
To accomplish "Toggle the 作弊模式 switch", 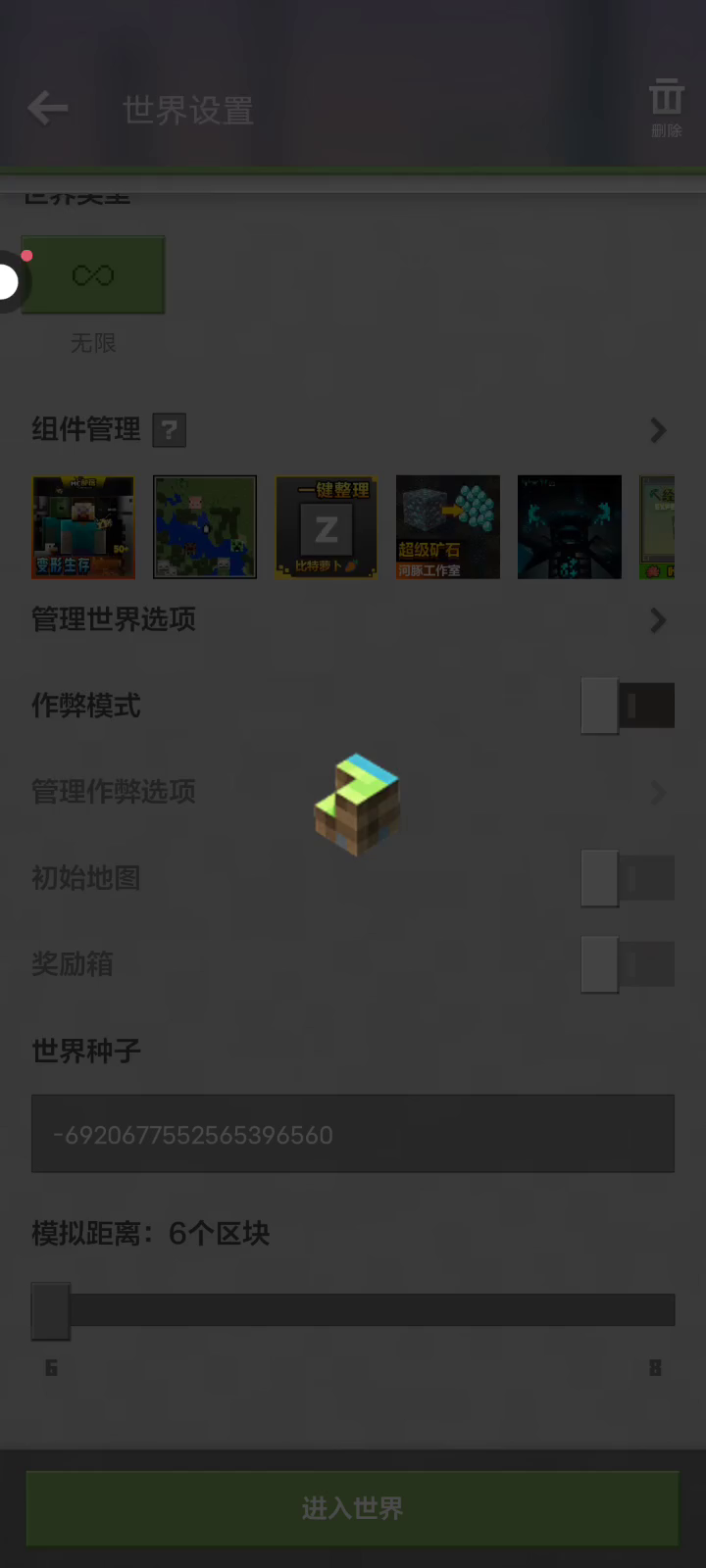I will pyautogui.click(x=628, y=706).
